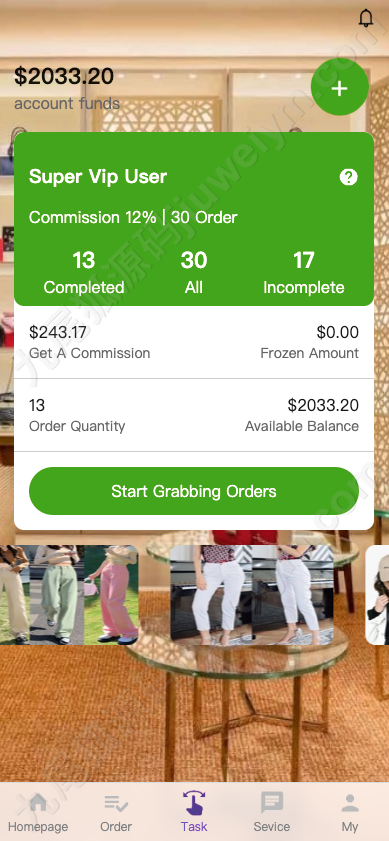Viewport: 389px width, 841px height.
Task: Select the Task tab
Action: pyautogui.click(x=194, y=813)
